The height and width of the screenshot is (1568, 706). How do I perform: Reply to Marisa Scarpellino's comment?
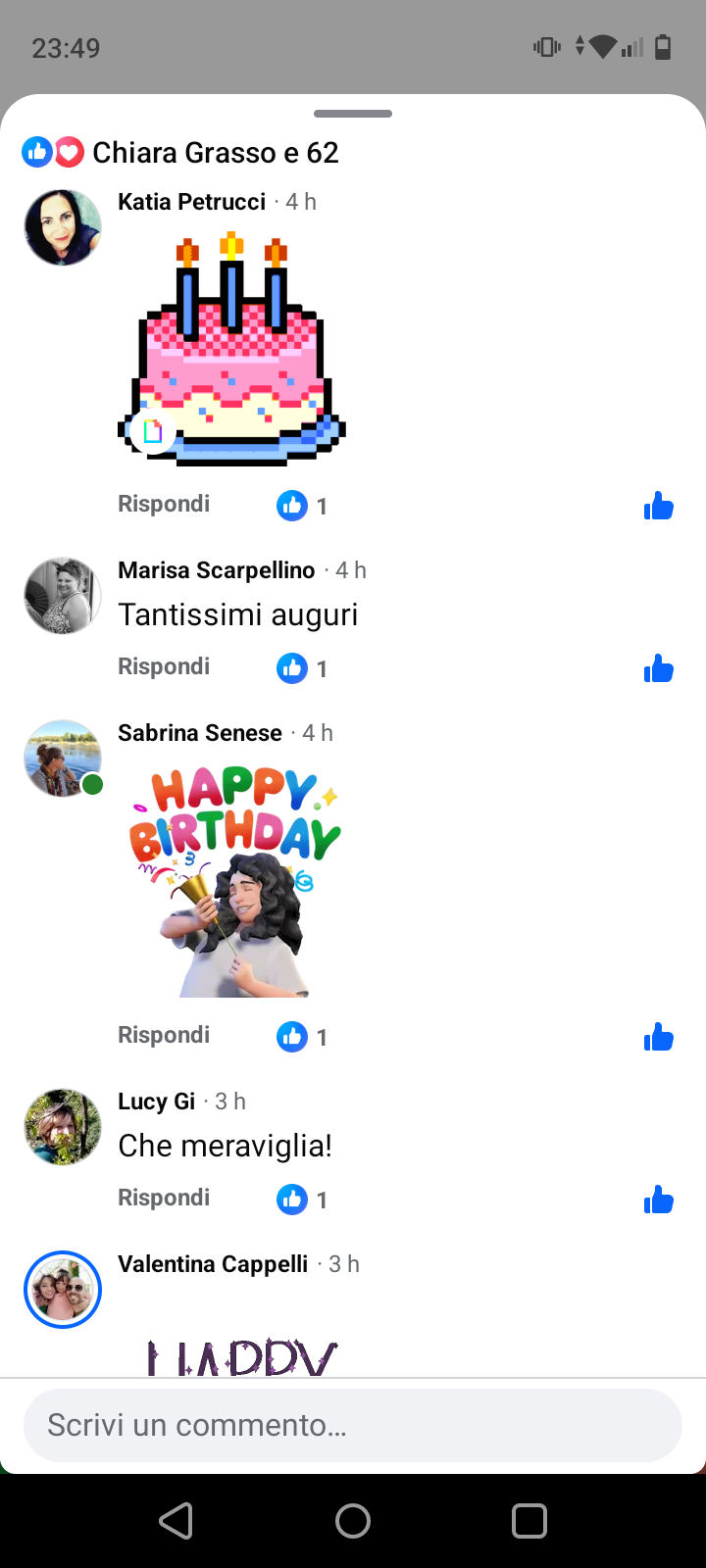[x=164, y=666]
